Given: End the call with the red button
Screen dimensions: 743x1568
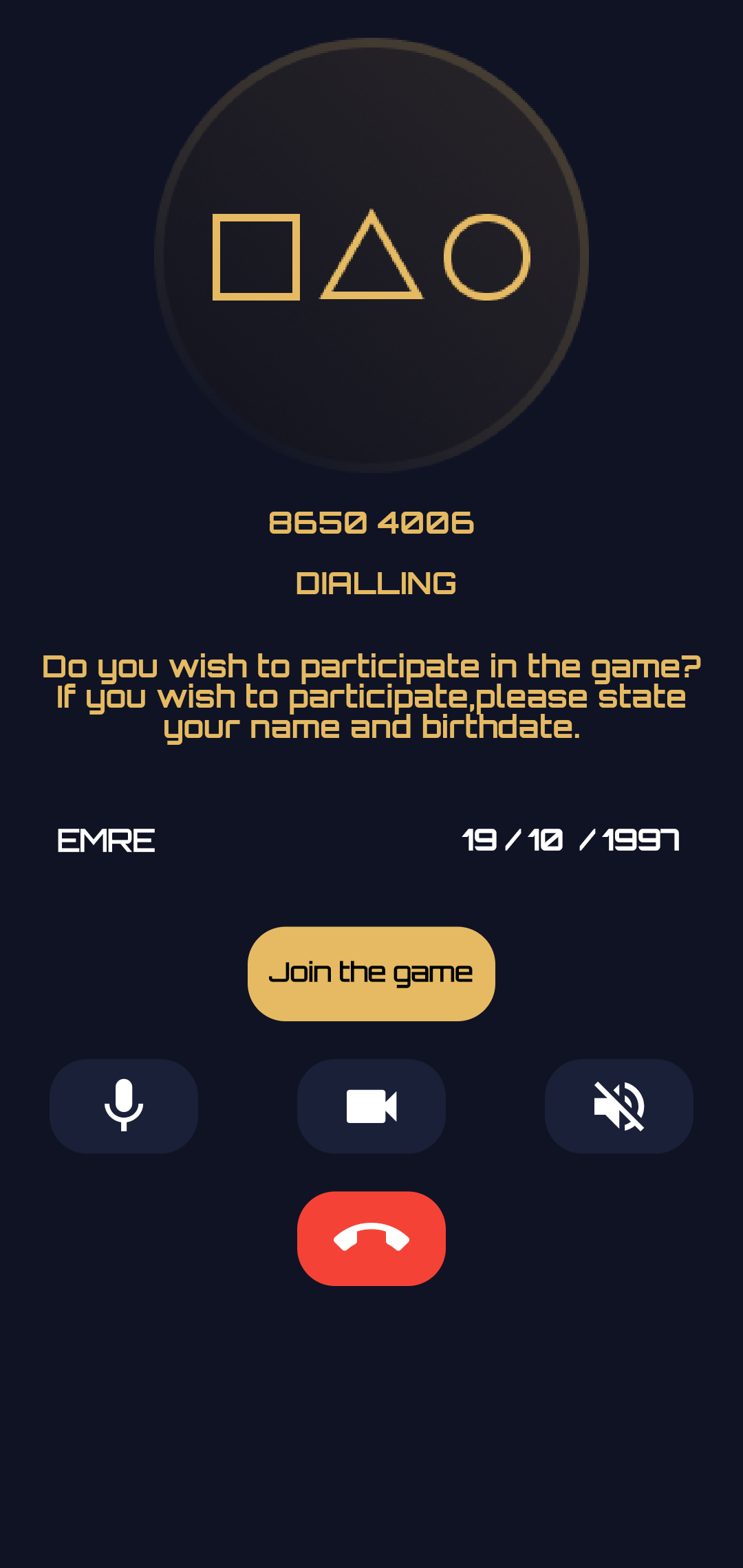Looking at the screenshot, I should [x=371, y=1238].
